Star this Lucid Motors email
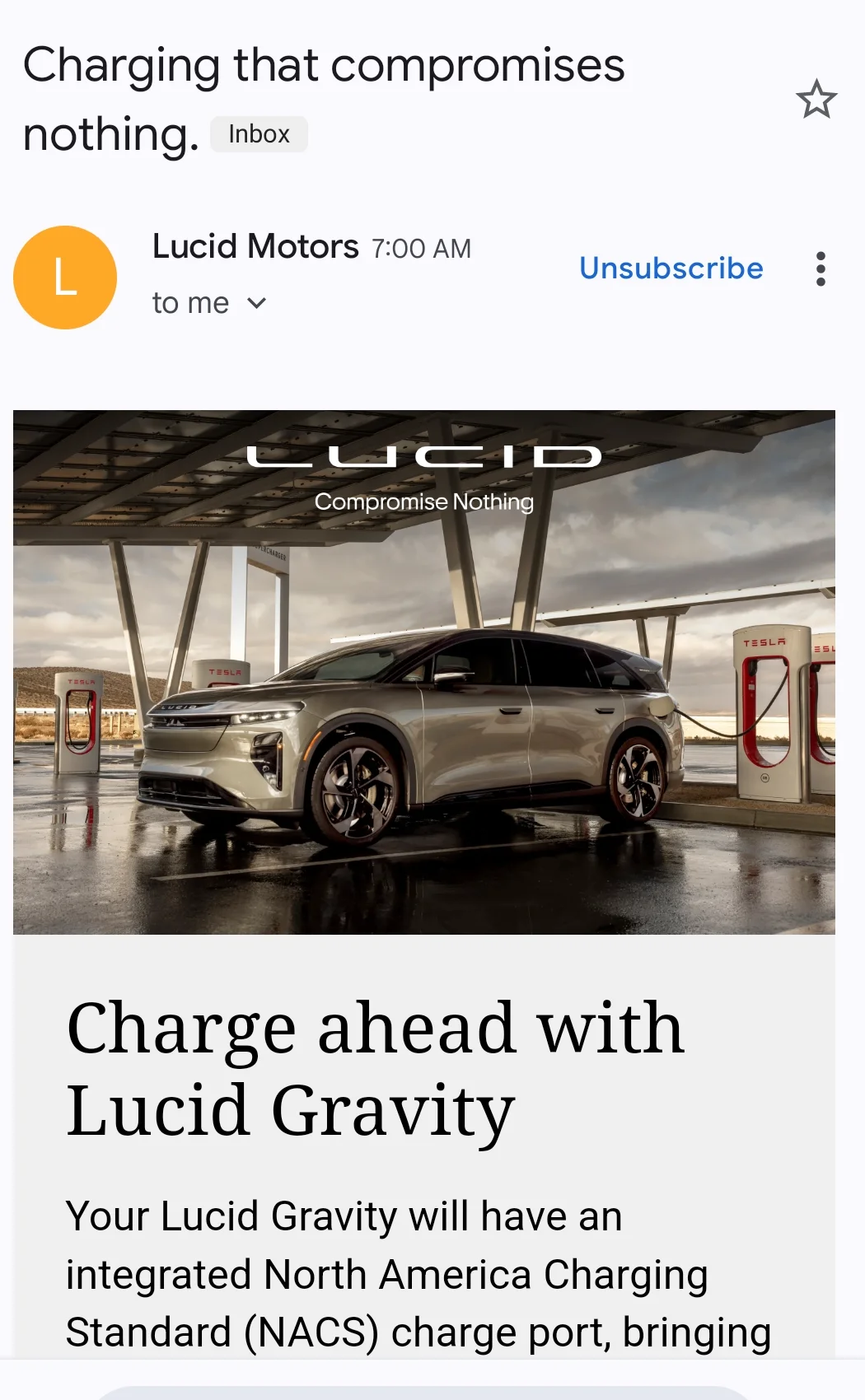 coord(816,100)
